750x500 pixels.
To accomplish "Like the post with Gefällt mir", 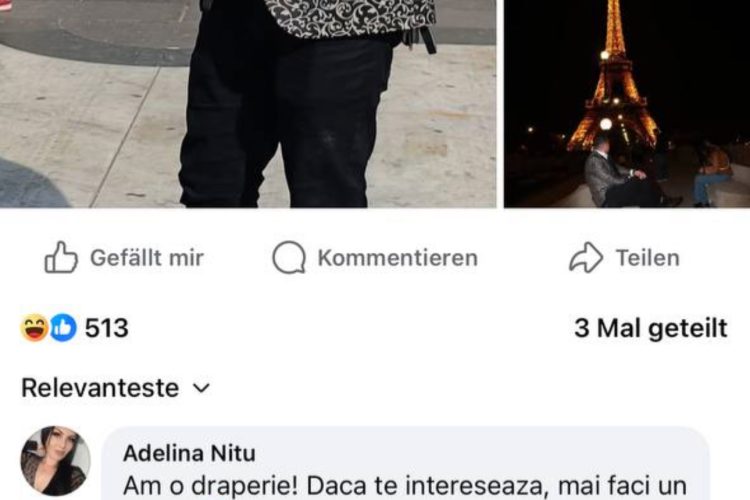I will coord(123,258).
